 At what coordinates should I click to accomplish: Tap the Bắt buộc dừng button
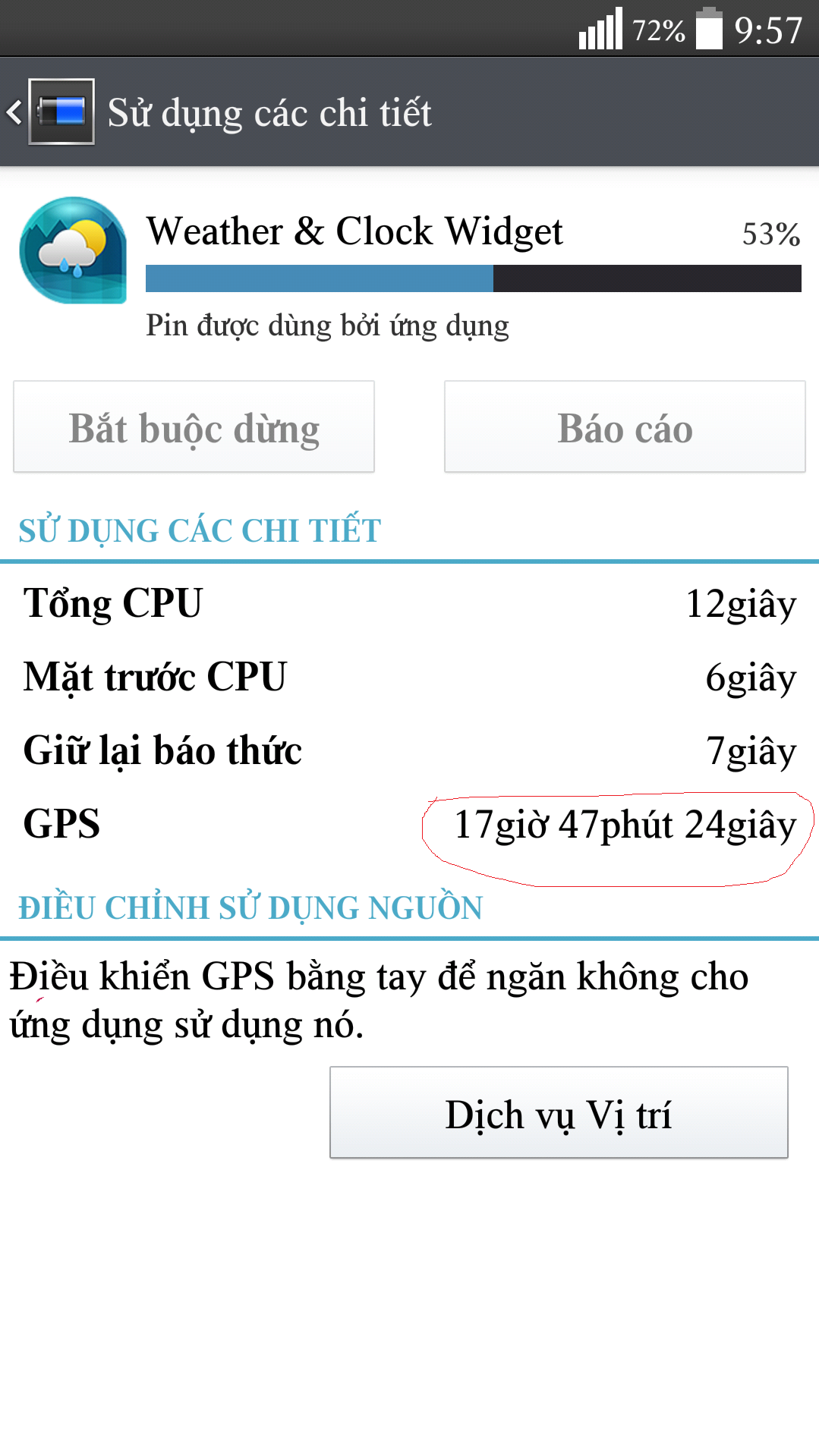[194, 427]
